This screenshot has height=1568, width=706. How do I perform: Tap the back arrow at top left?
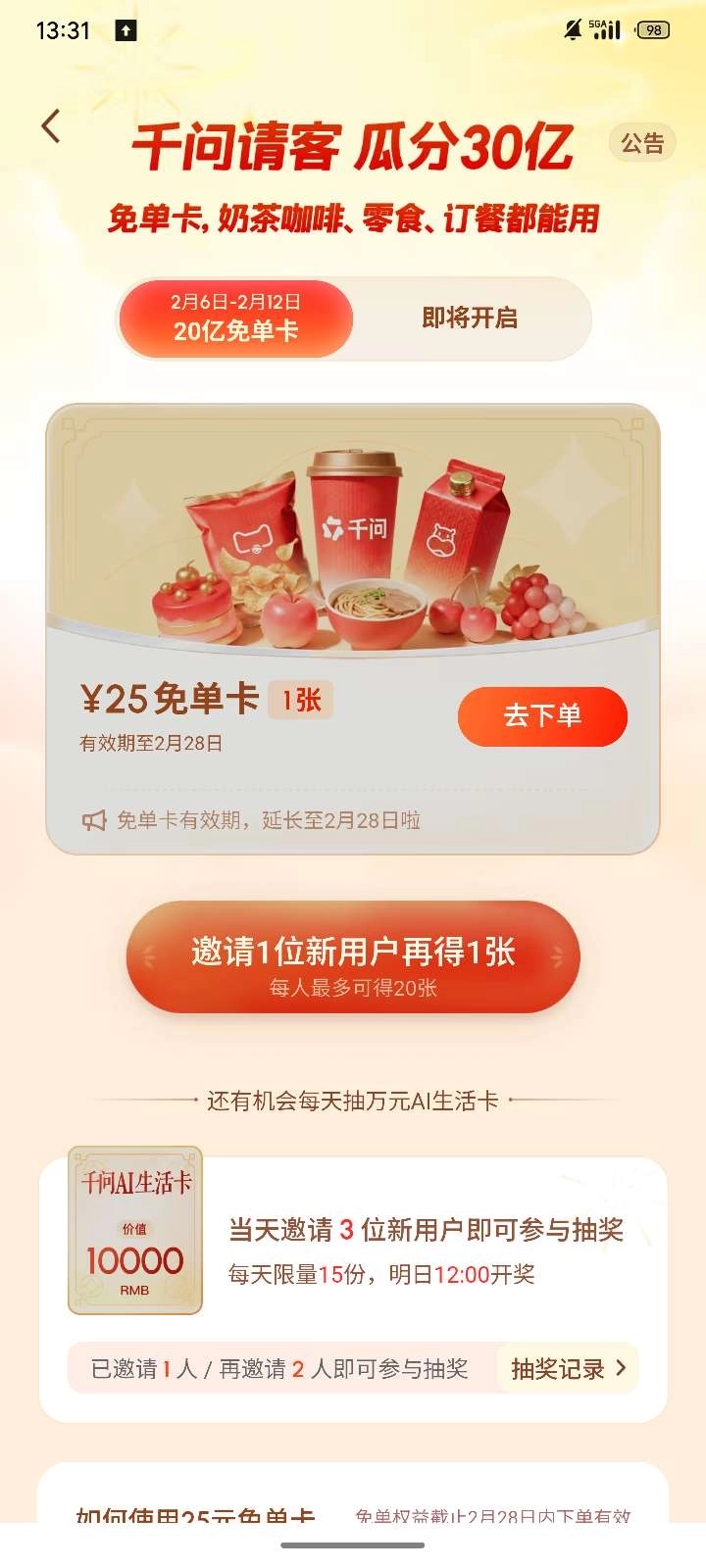pos(51,125)
